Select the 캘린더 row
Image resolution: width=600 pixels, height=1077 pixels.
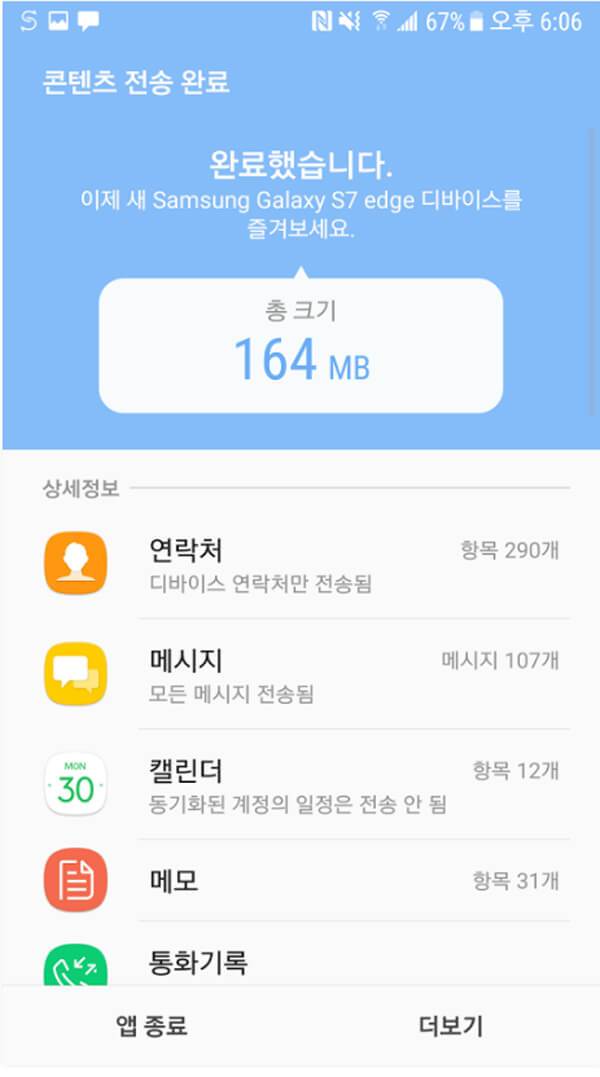pos(300,785)
